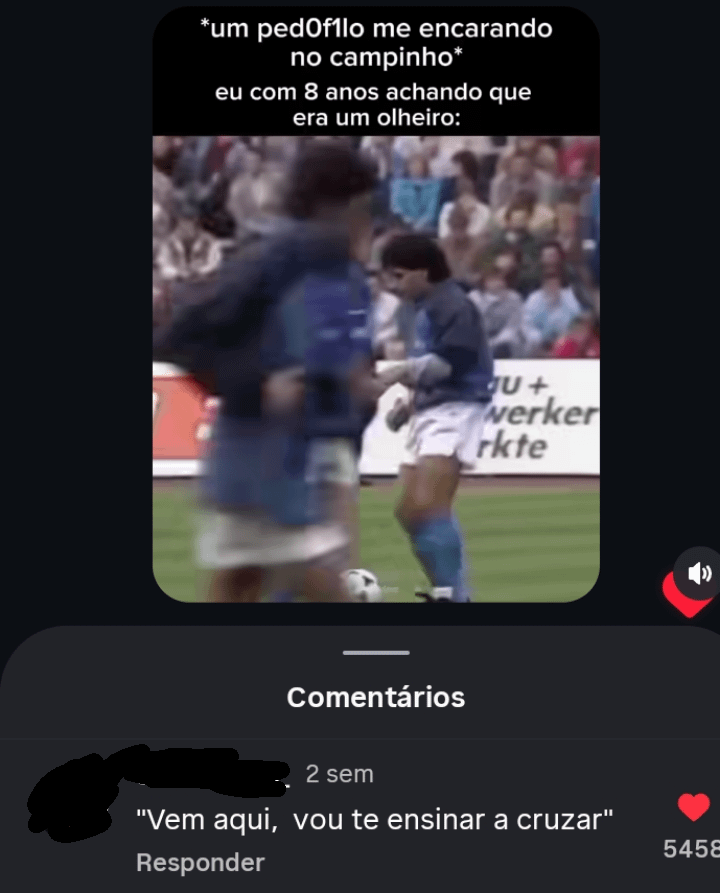
Task: Mute the video sound with the speaker icon
Action: point(700,573)
